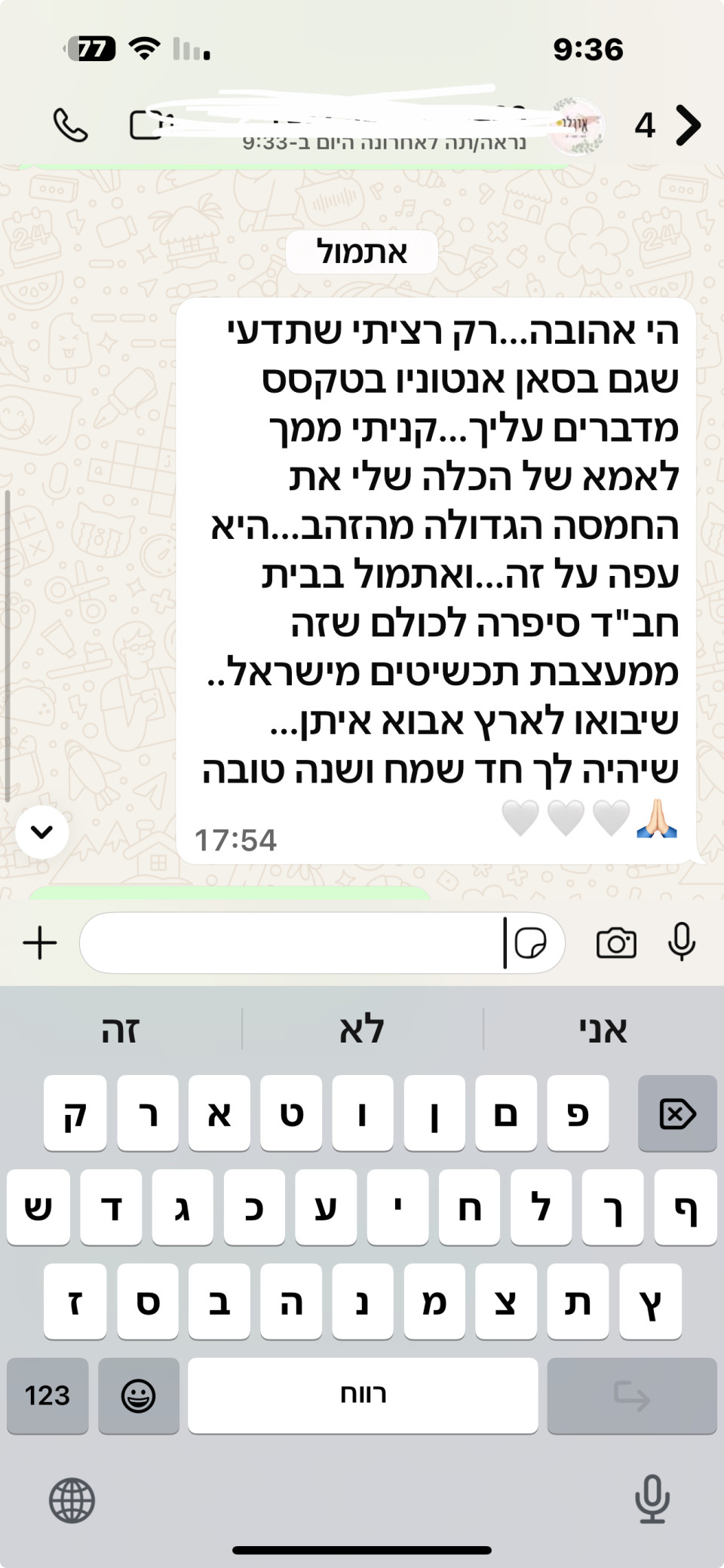Pick the suggested word לא
This screenshot has height=1568, width=724.
pos(362,1030)
